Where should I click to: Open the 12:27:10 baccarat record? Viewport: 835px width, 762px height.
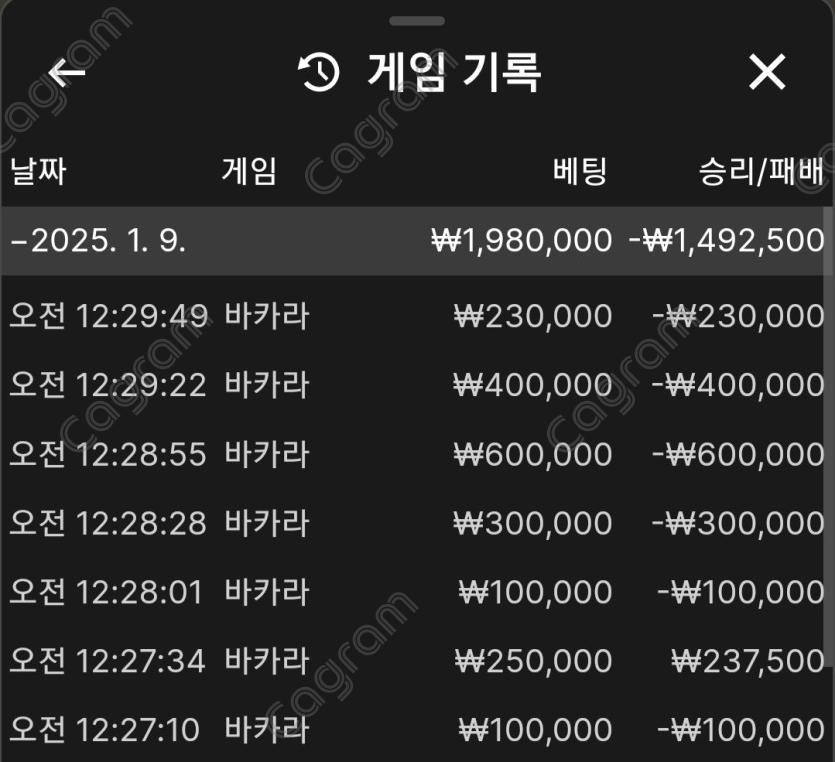pyautogui.click(x=415, y=729)
